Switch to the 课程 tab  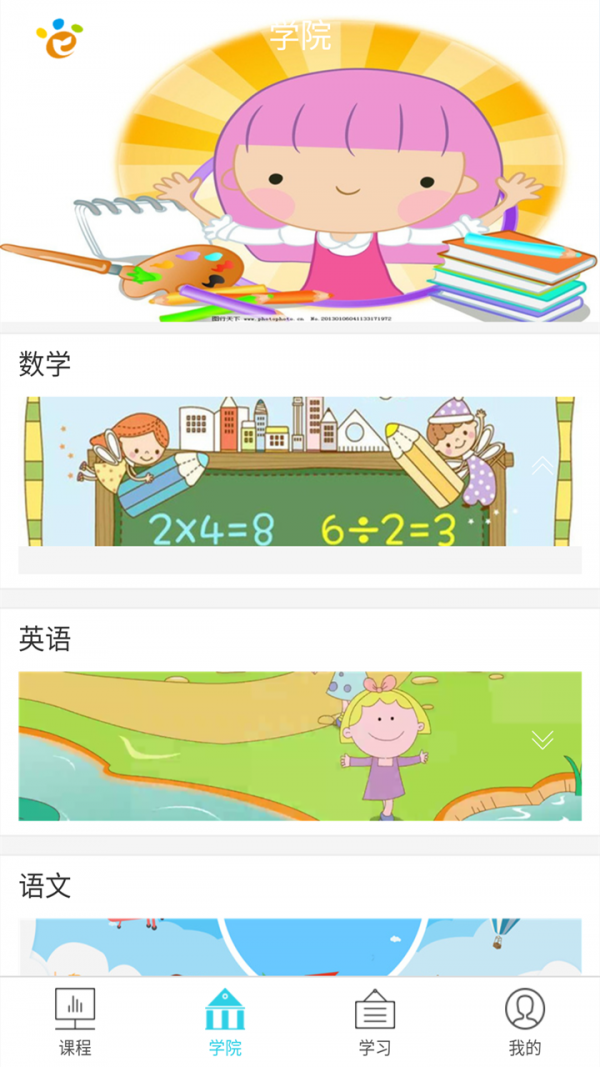click(x=75, y=1022)
